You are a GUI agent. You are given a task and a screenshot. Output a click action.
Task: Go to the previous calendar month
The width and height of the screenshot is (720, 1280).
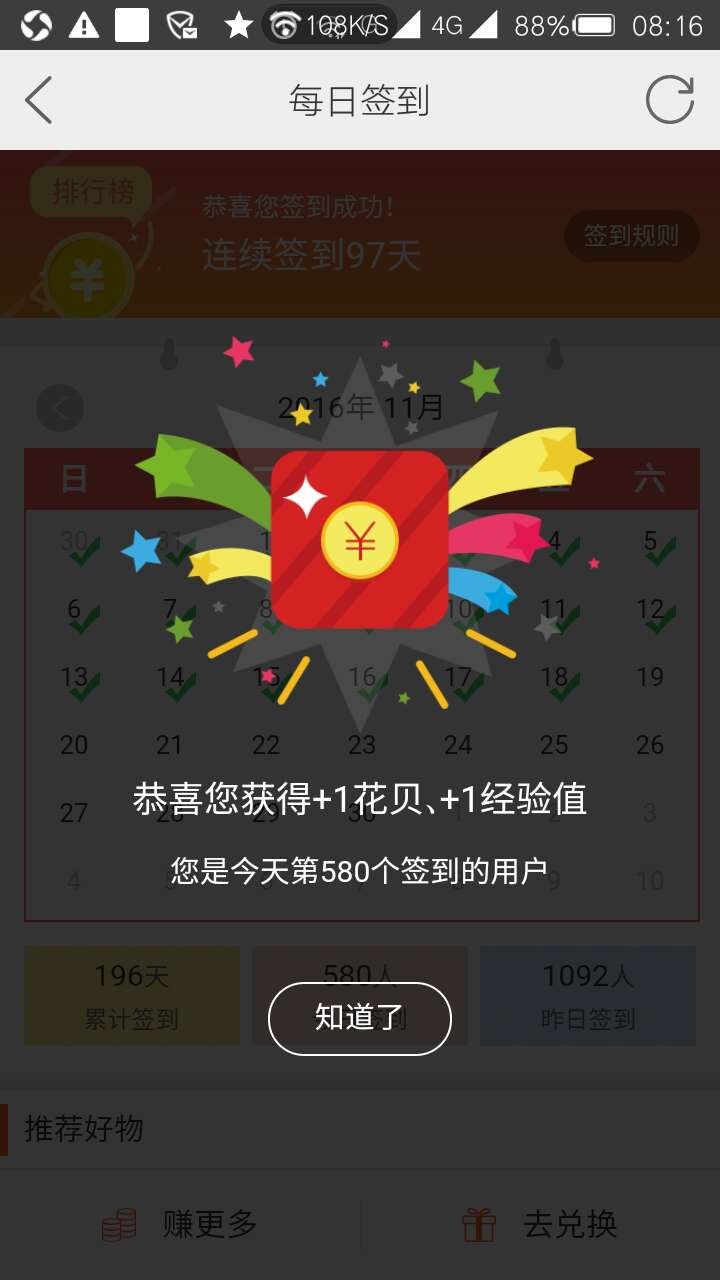(60, 408)
